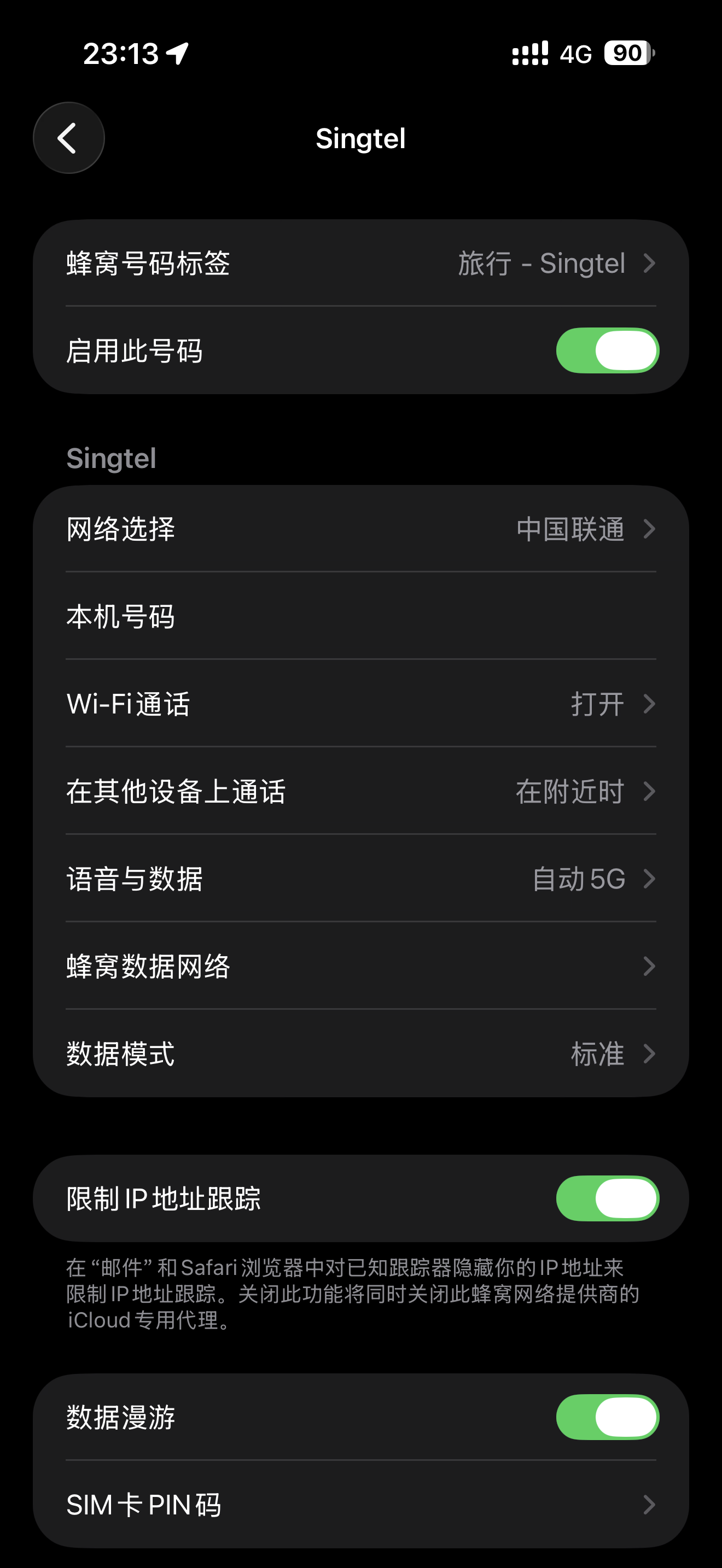This screenshot has height=1568, width=722.
Task: Tap the Singtel title in navigation bar
Action: pos(361,138)
